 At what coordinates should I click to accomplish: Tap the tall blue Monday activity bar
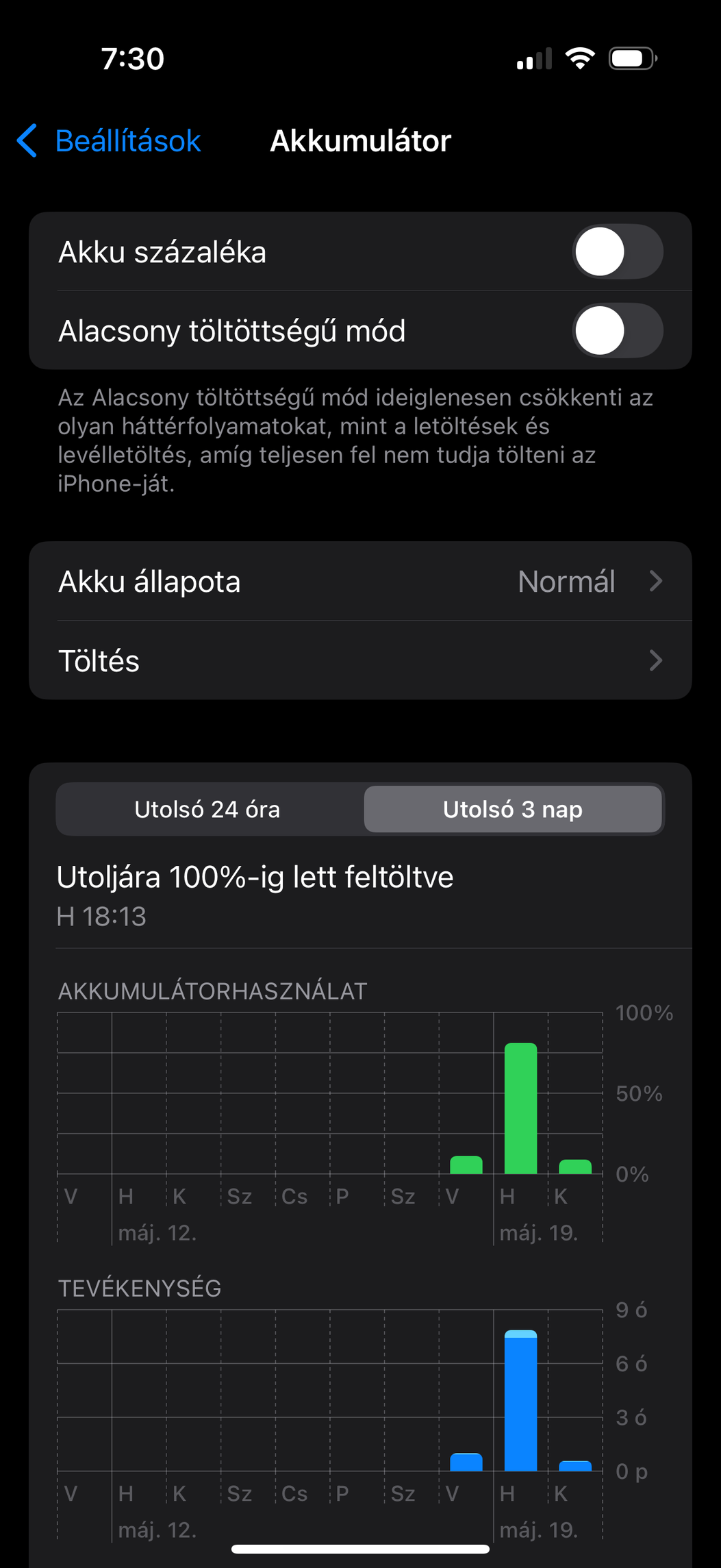[x=521, y=1400]
